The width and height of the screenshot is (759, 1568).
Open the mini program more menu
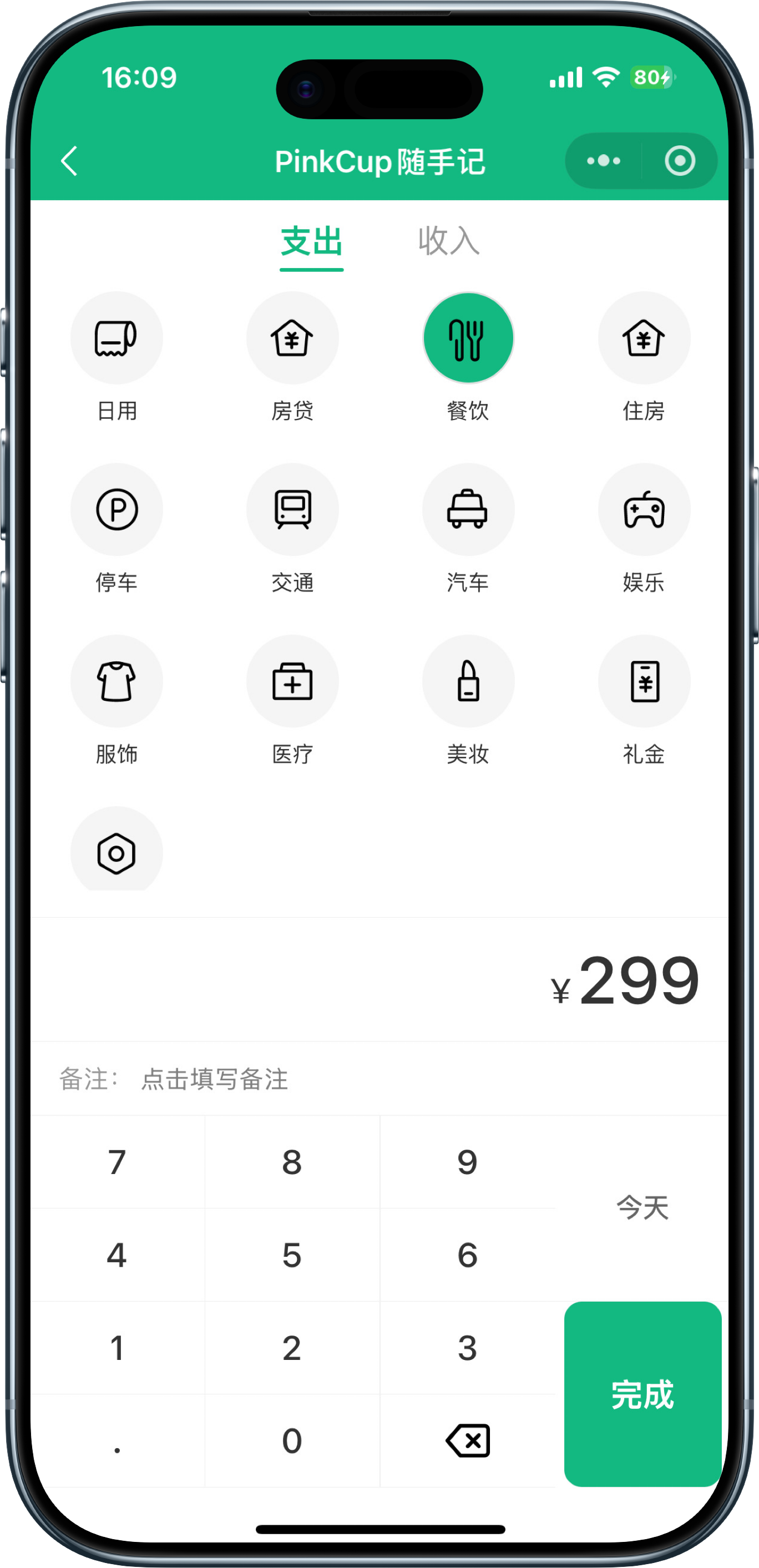click(603, 161)
